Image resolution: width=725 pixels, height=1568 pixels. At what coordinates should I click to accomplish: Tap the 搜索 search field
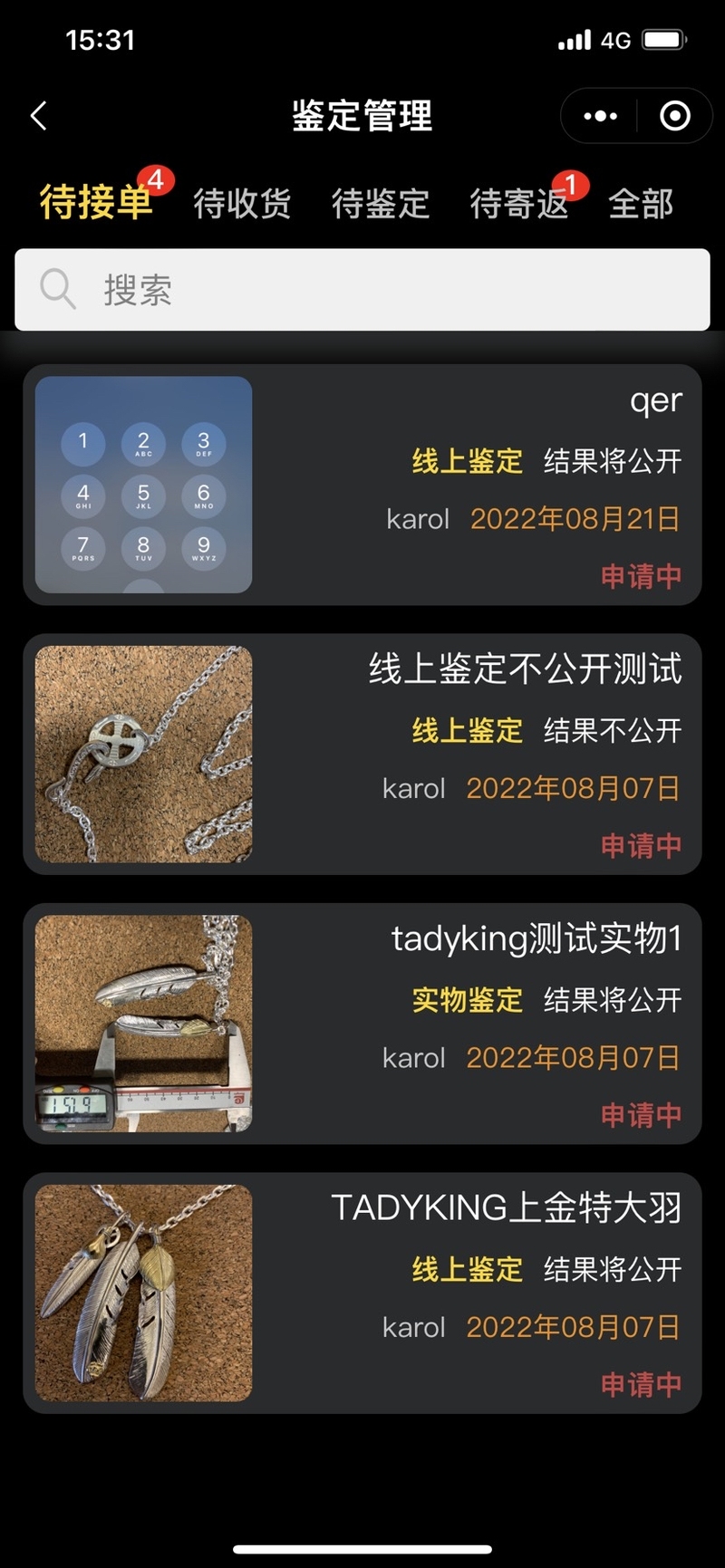[362, 290]
